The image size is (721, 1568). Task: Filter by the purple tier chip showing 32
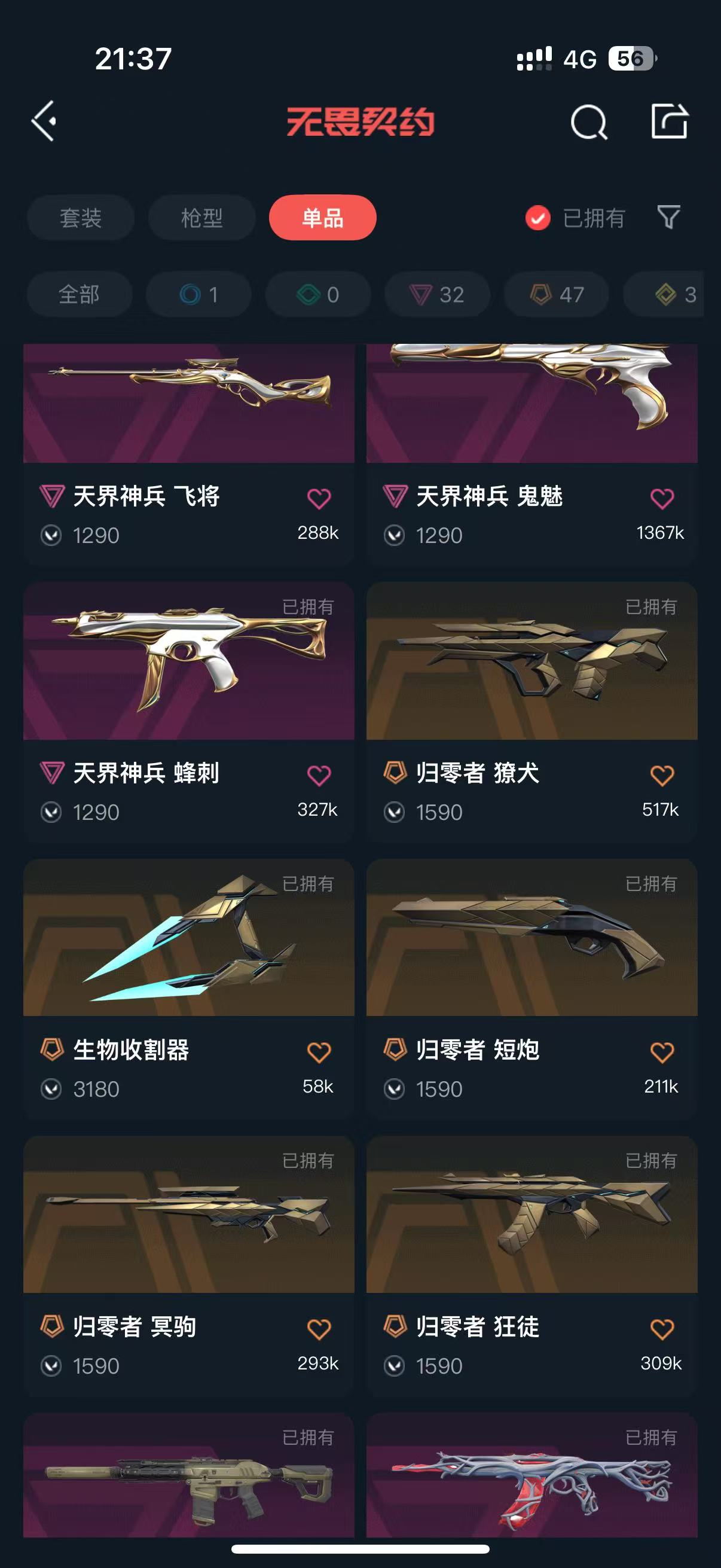point(436,295)
